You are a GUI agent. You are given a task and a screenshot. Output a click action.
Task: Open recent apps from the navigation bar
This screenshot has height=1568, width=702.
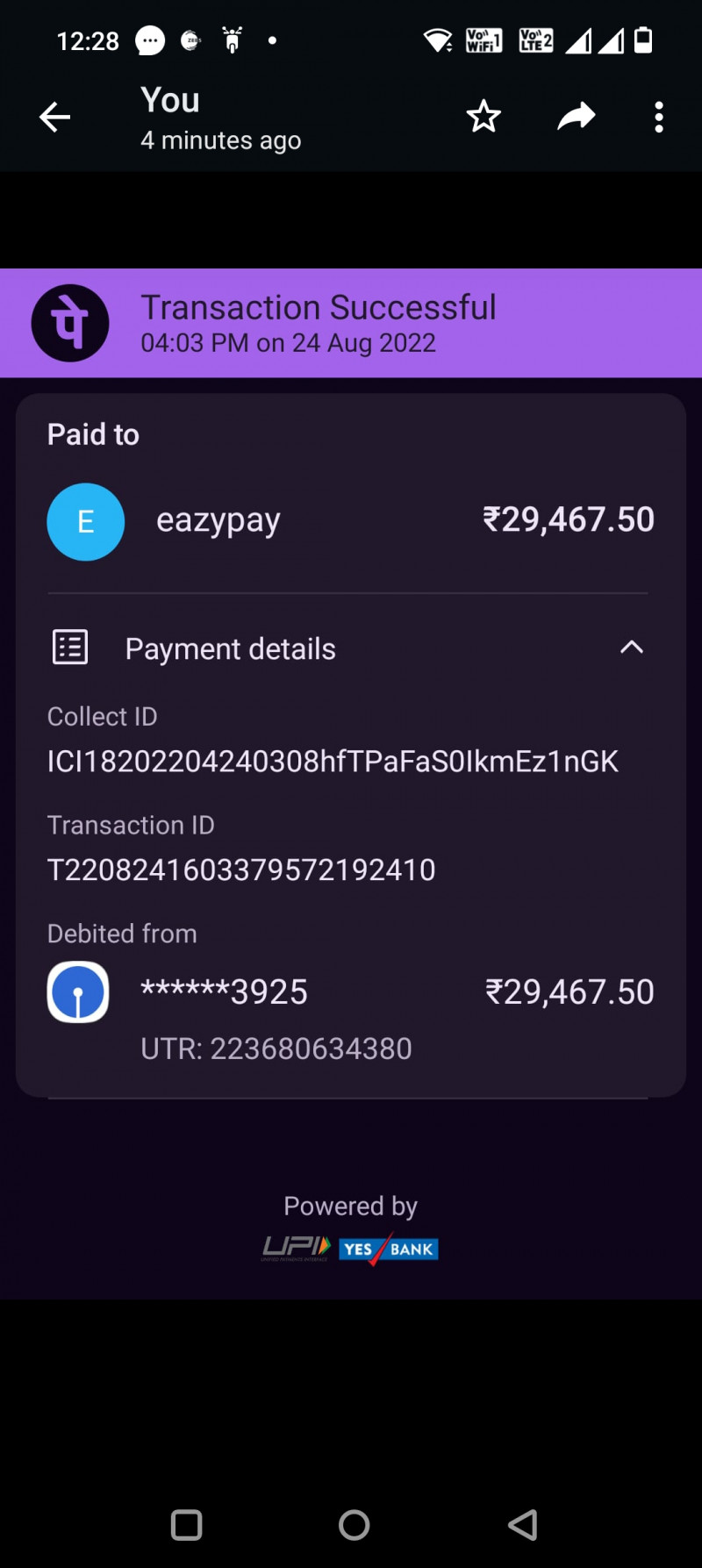point(186,1525)
